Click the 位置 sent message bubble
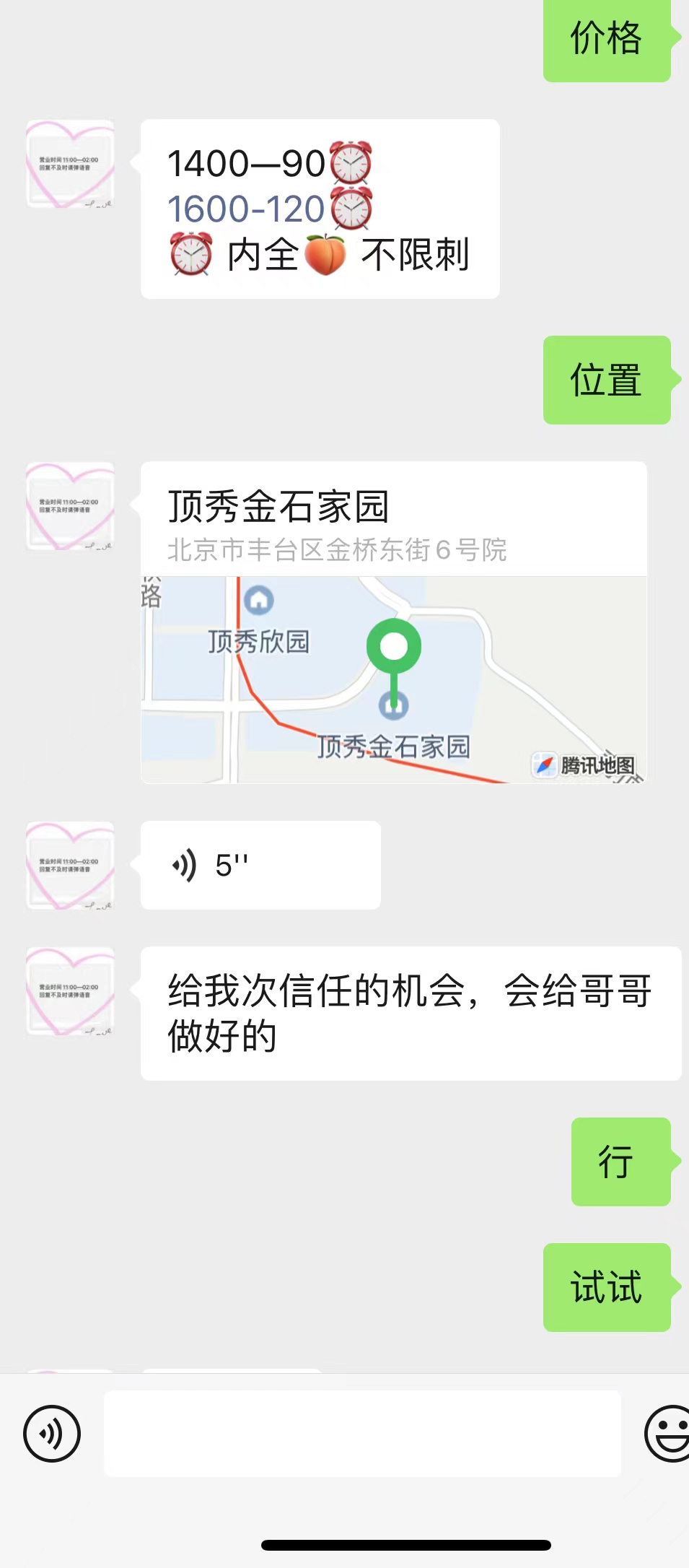 pyautogui.click(x=606, y=378)
